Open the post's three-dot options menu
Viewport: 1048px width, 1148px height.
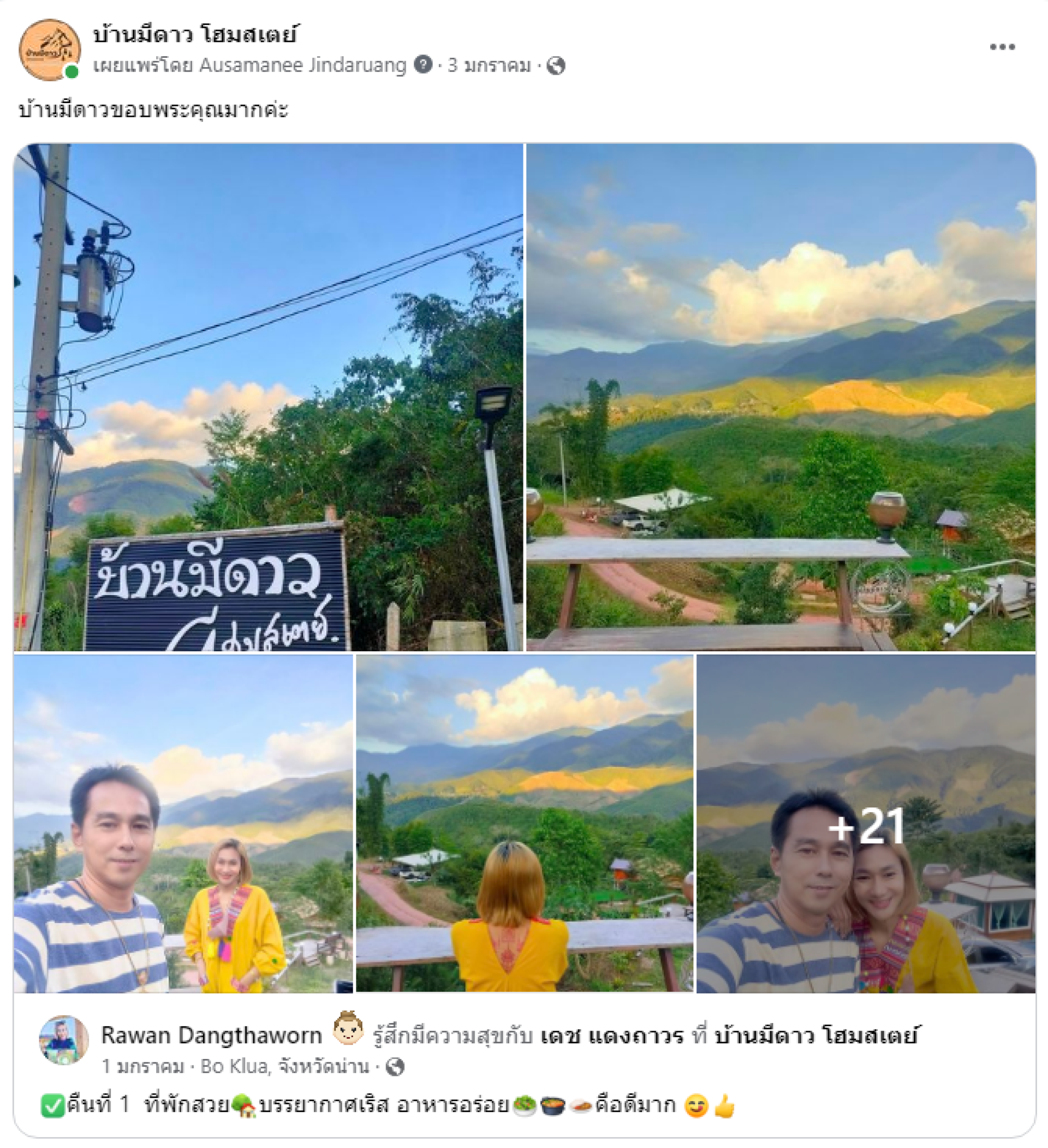(1001, 47)
